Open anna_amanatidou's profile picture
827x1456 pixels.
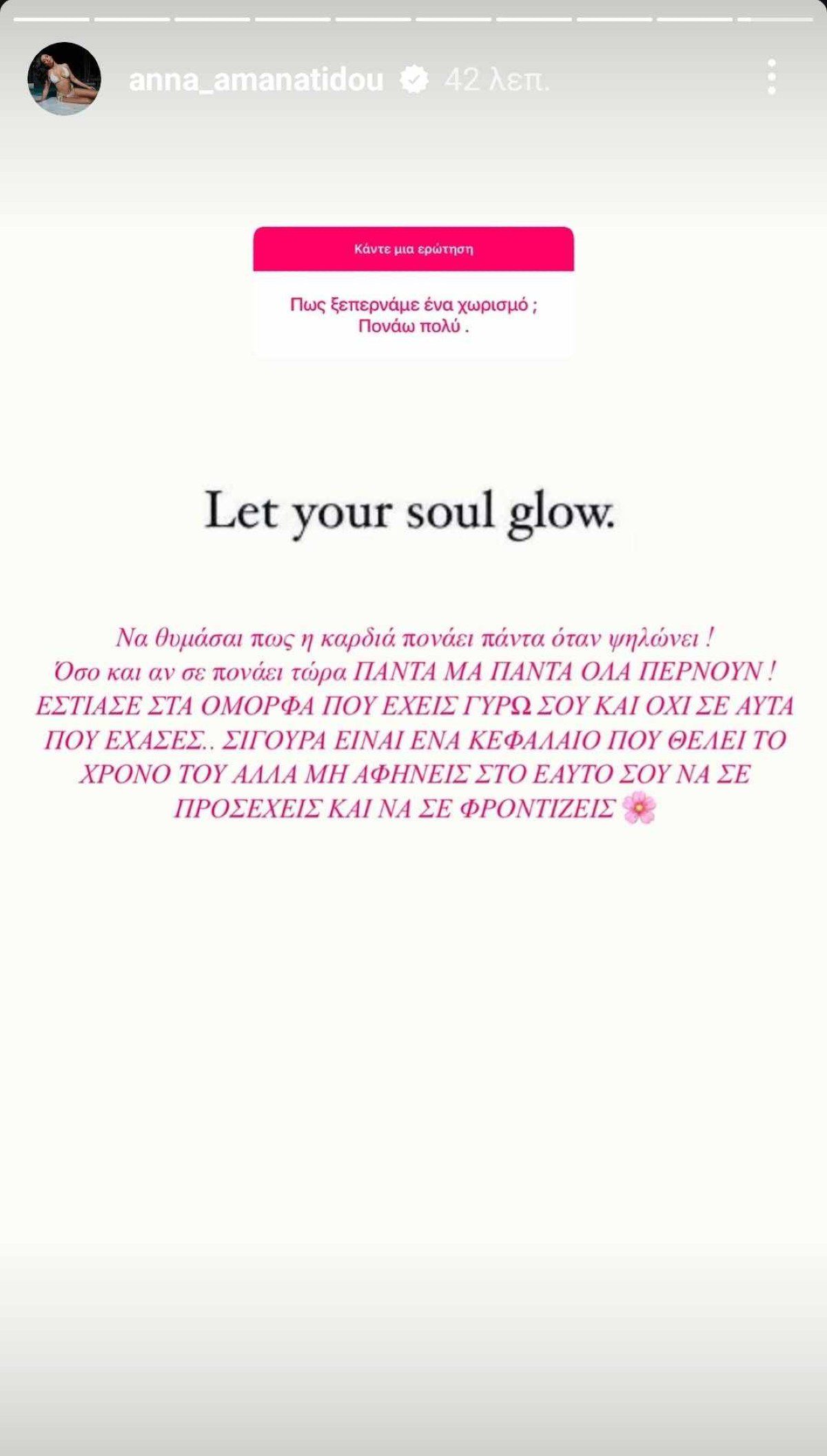(x=64, y=79)
